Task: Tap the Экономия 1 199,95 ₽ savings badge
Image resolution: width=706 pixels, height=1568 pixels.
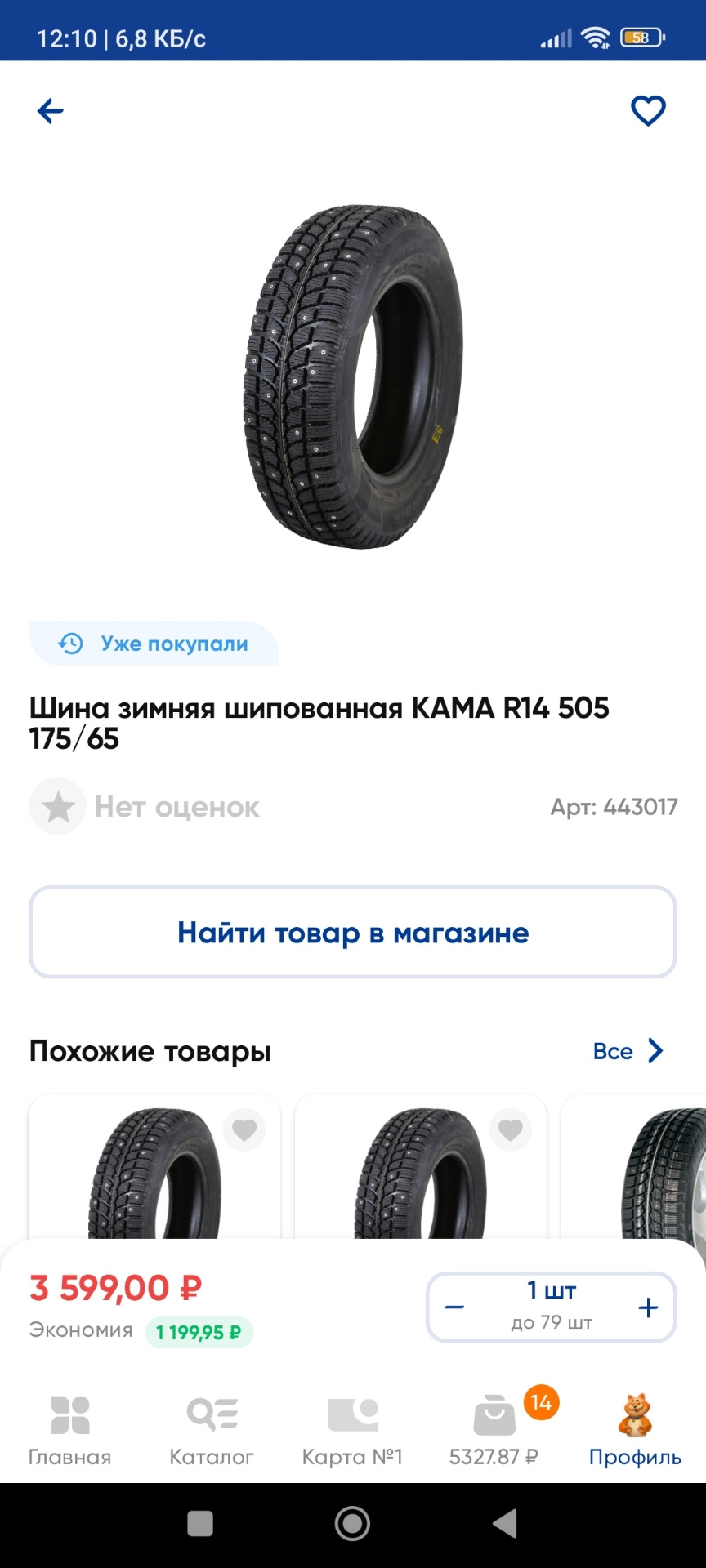Action: coord(200,1330)
